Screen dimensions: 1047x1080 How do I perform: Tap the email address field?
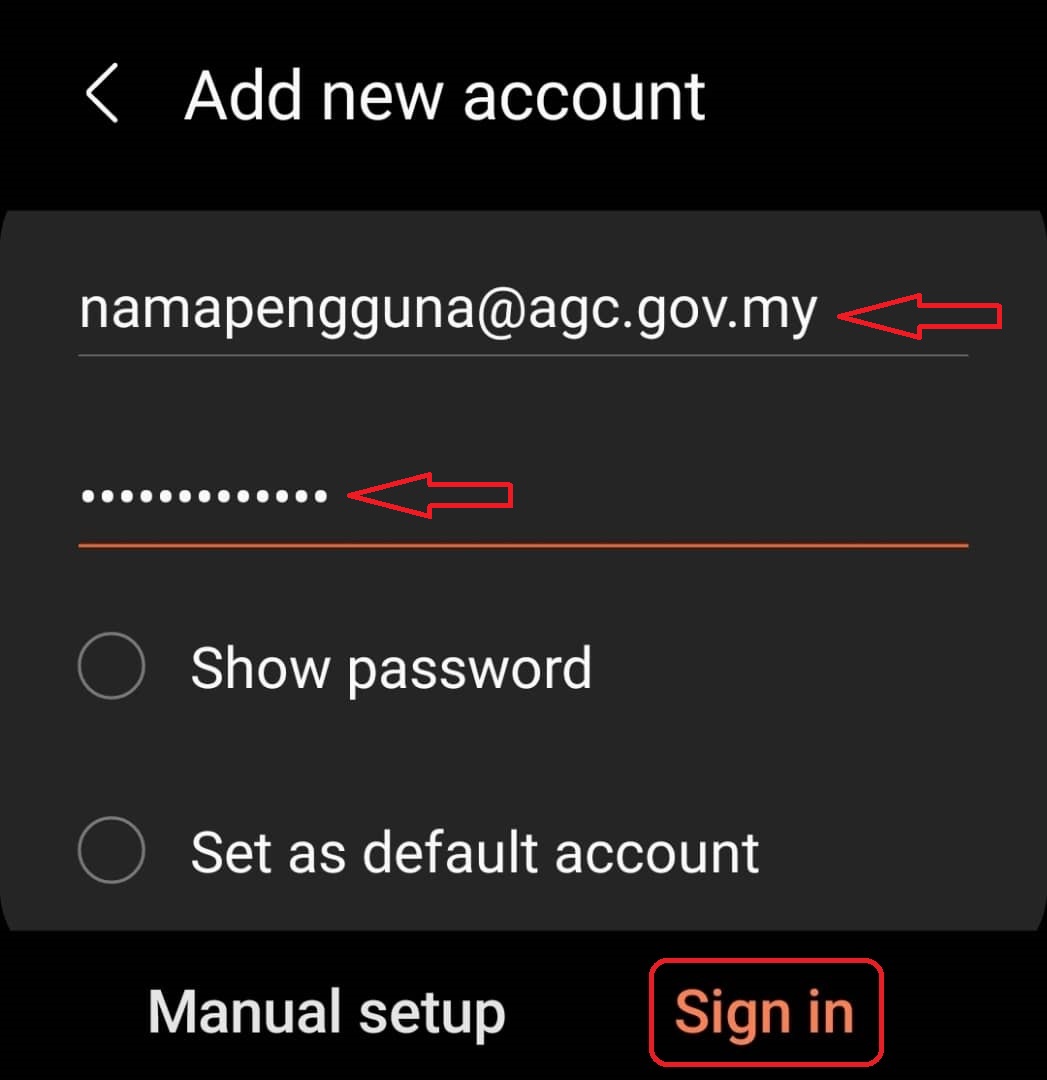[x=448, y=312]
